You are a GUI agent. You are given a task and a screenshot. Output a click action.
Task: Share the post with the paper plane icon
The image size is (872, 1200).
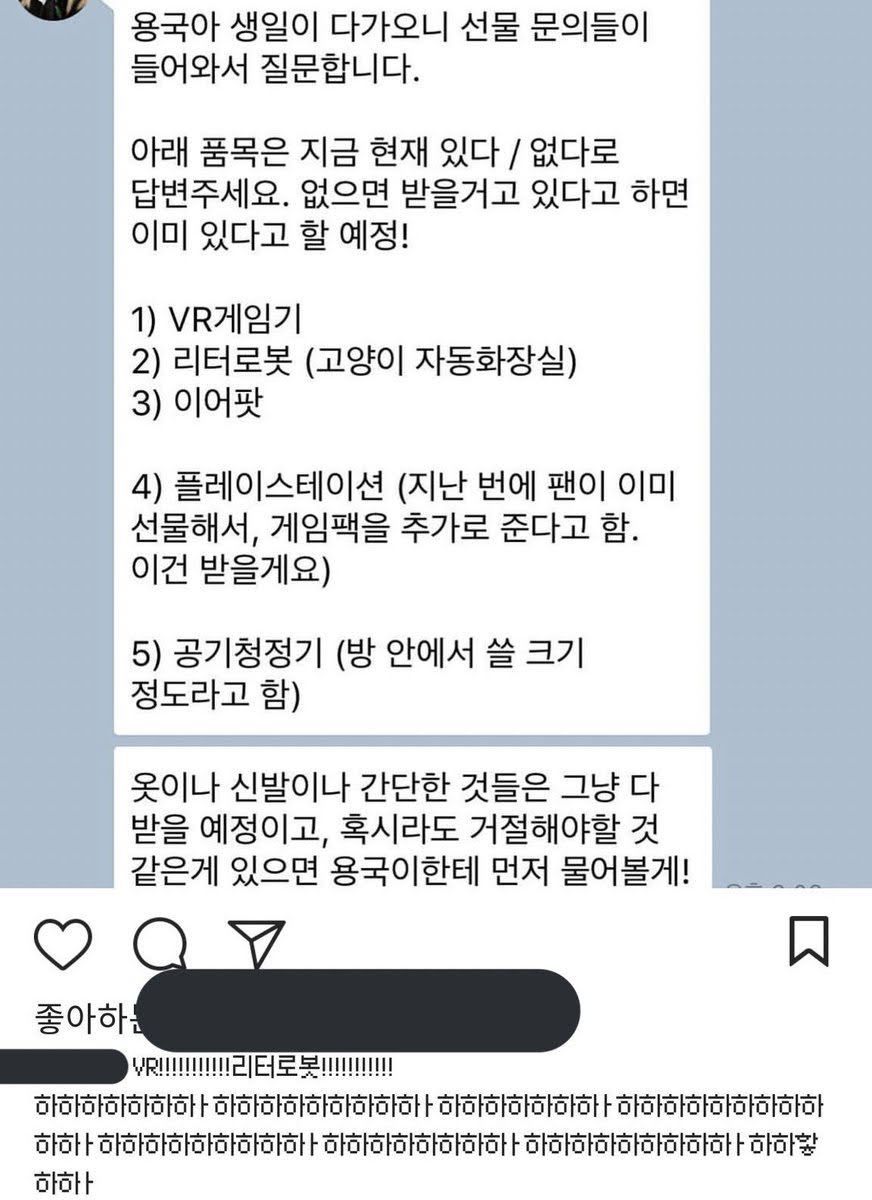pos(258,943)
